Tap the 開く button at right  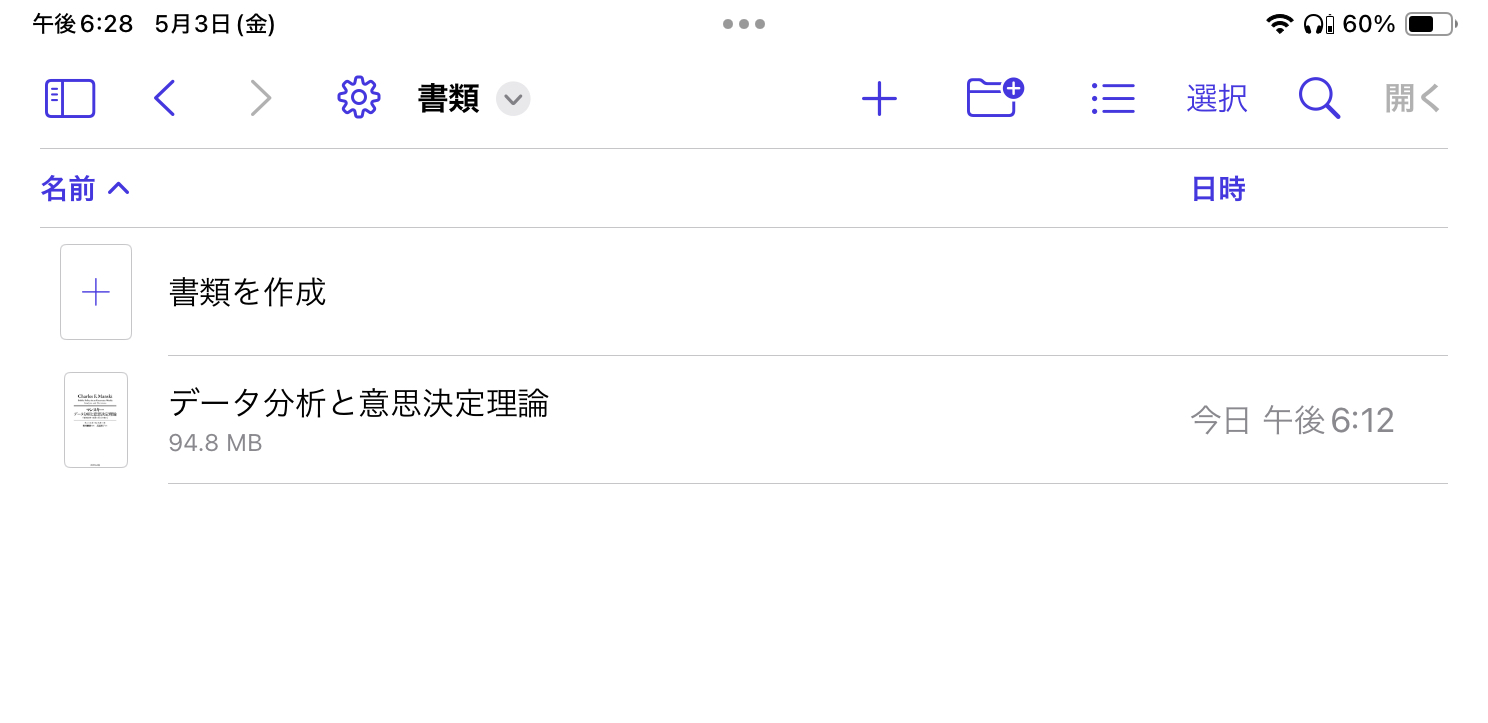click(1411, 98)
